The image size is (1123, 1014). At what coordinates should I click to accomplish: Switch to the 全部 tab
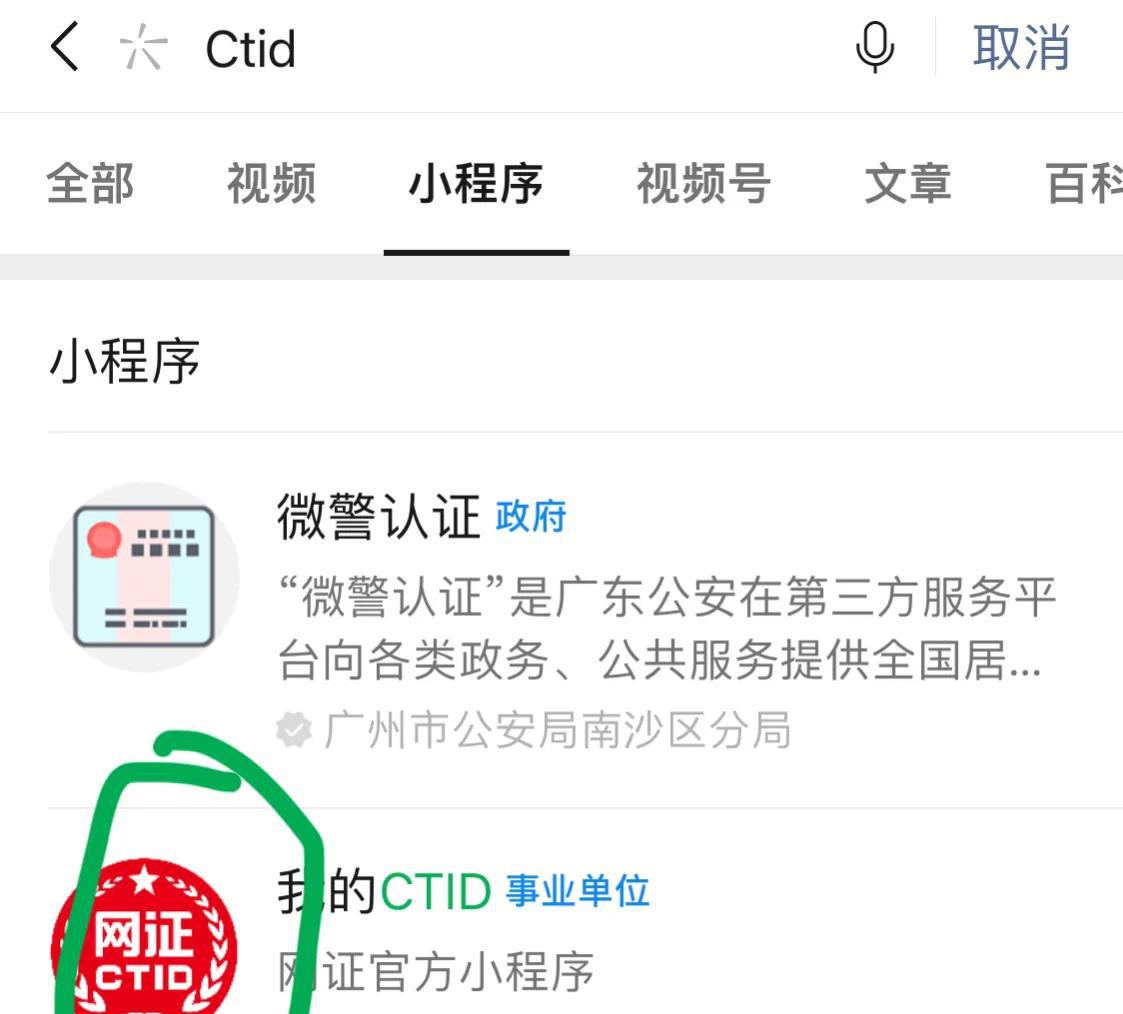(90, 185)
